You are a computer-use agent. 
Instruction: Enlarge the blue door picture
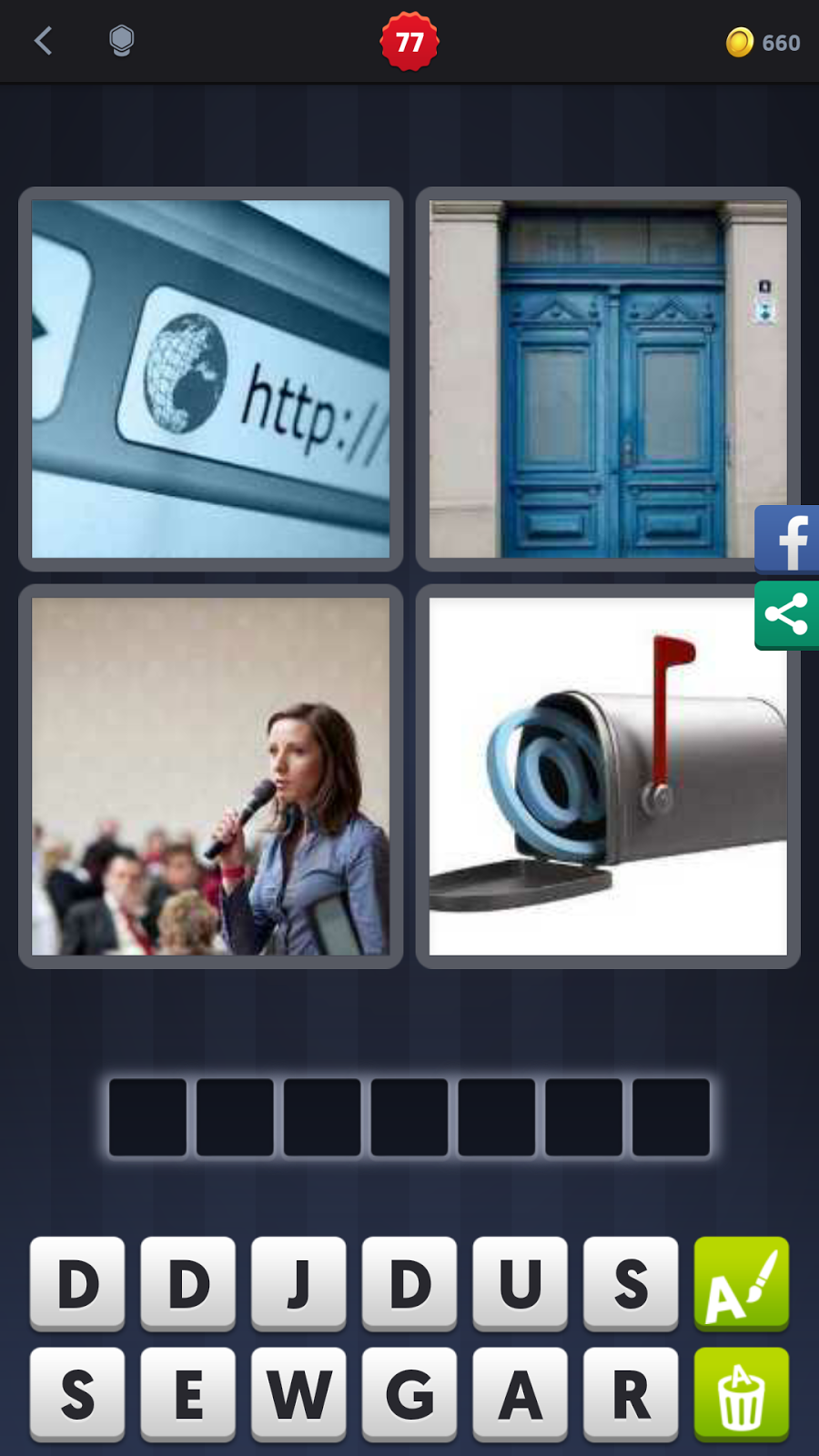607,379
